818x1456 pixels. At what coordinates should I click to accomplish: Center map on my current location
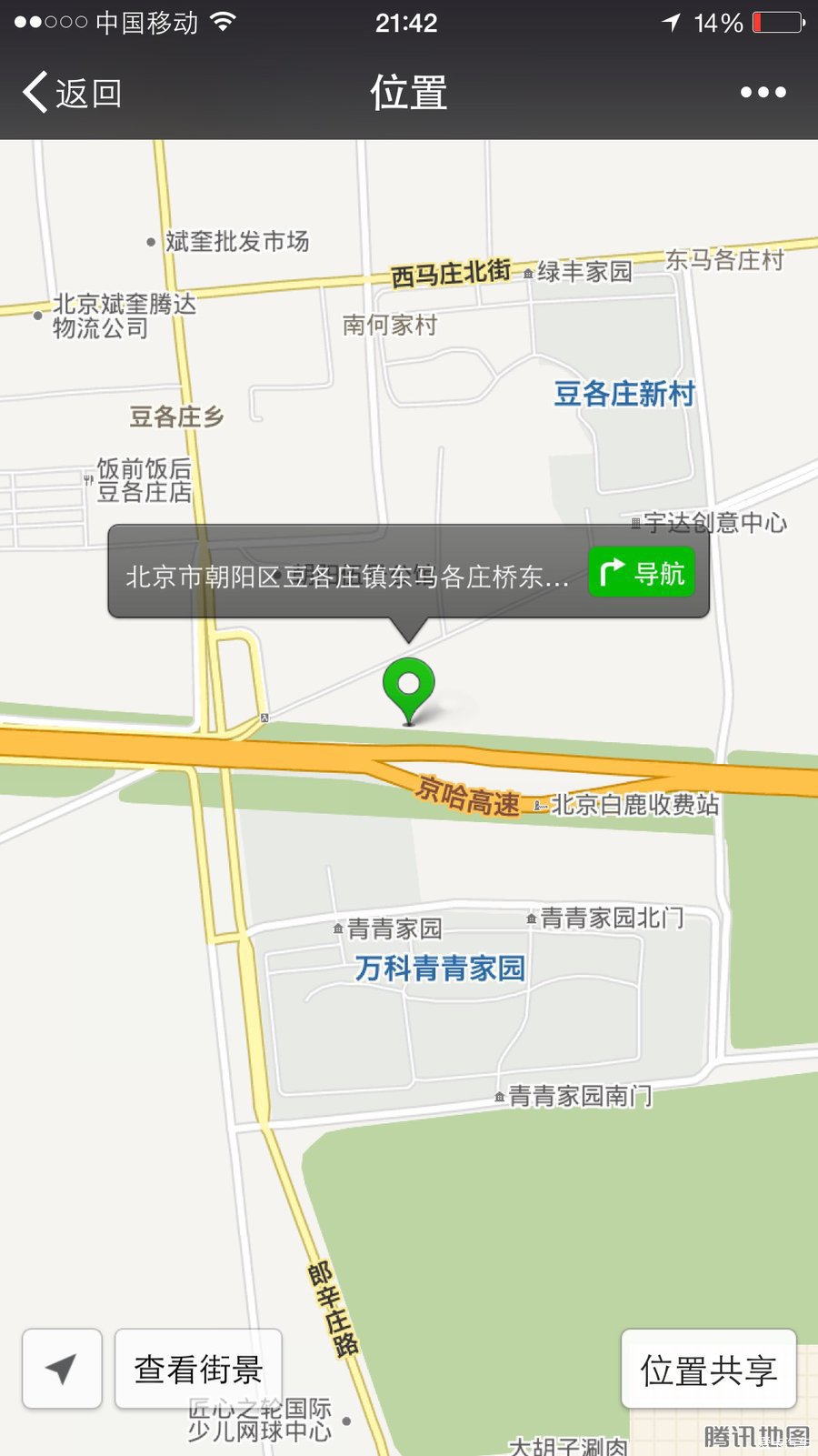pyautogui.click(x=62, y=1369)
